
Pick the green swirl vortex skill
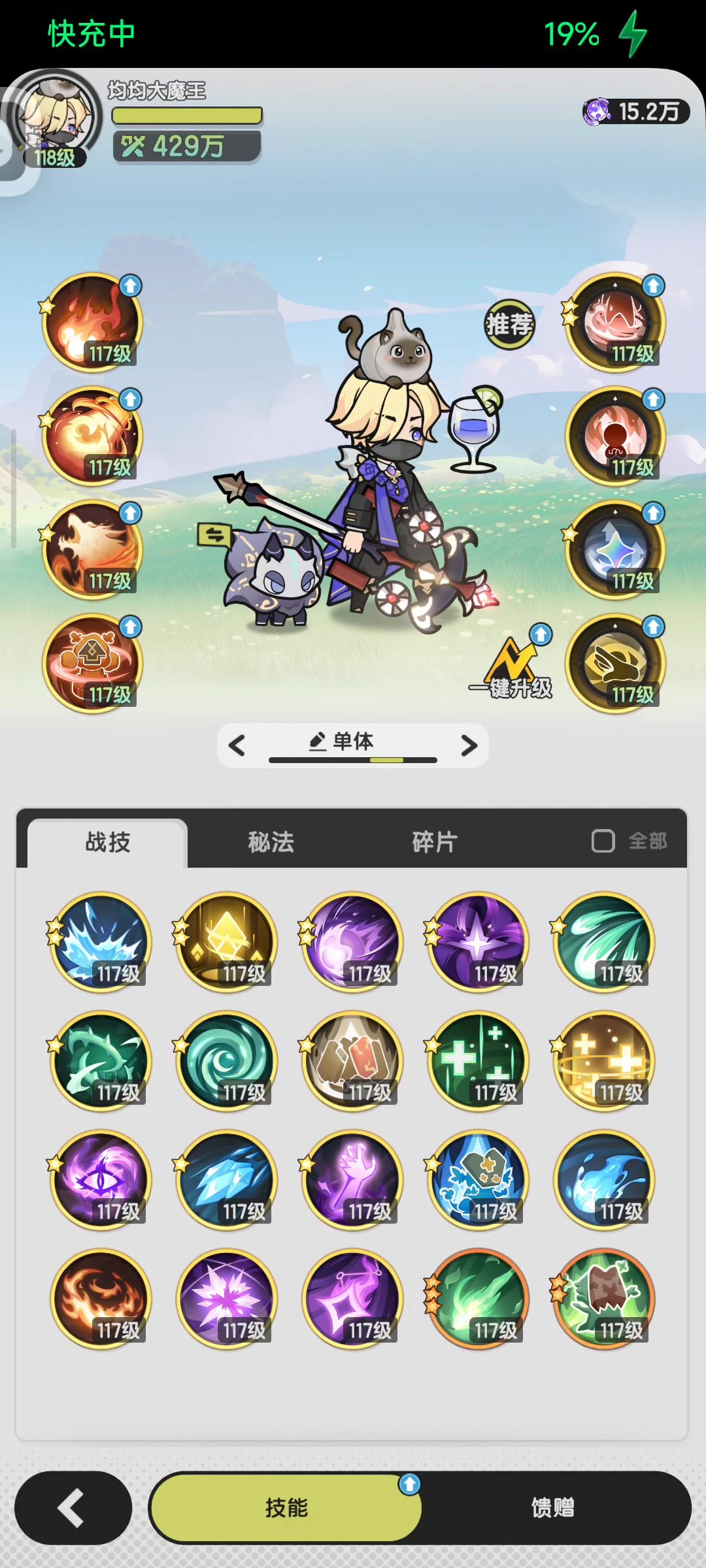click(x=226, y=1061)
